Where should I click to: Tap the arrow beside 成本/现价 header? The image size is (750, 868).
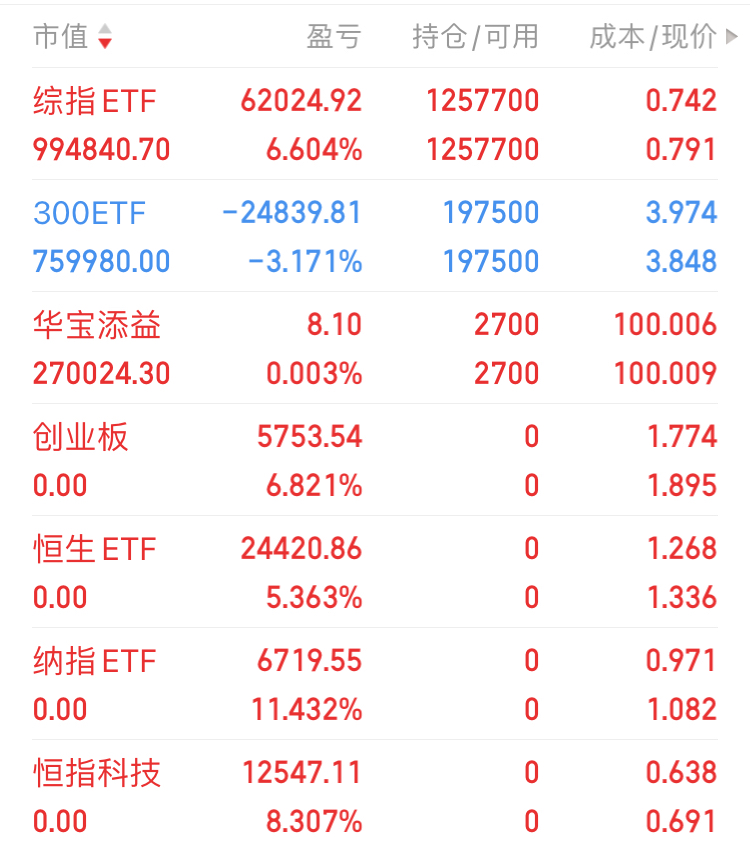click(x=732, y=38)
